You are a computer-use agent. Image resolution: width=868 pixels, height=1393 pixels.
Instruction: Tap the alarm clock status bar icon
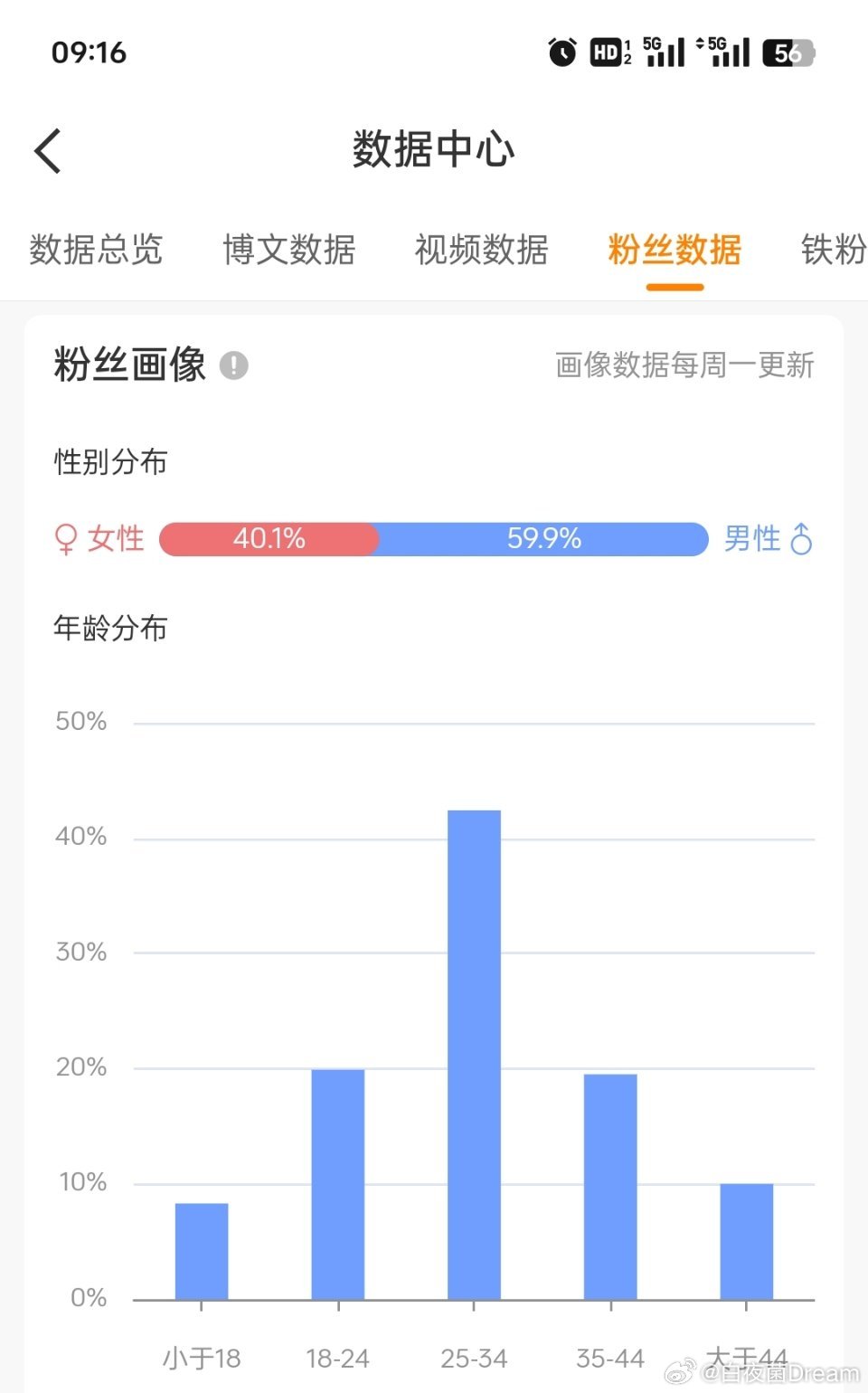coord(561,53)
